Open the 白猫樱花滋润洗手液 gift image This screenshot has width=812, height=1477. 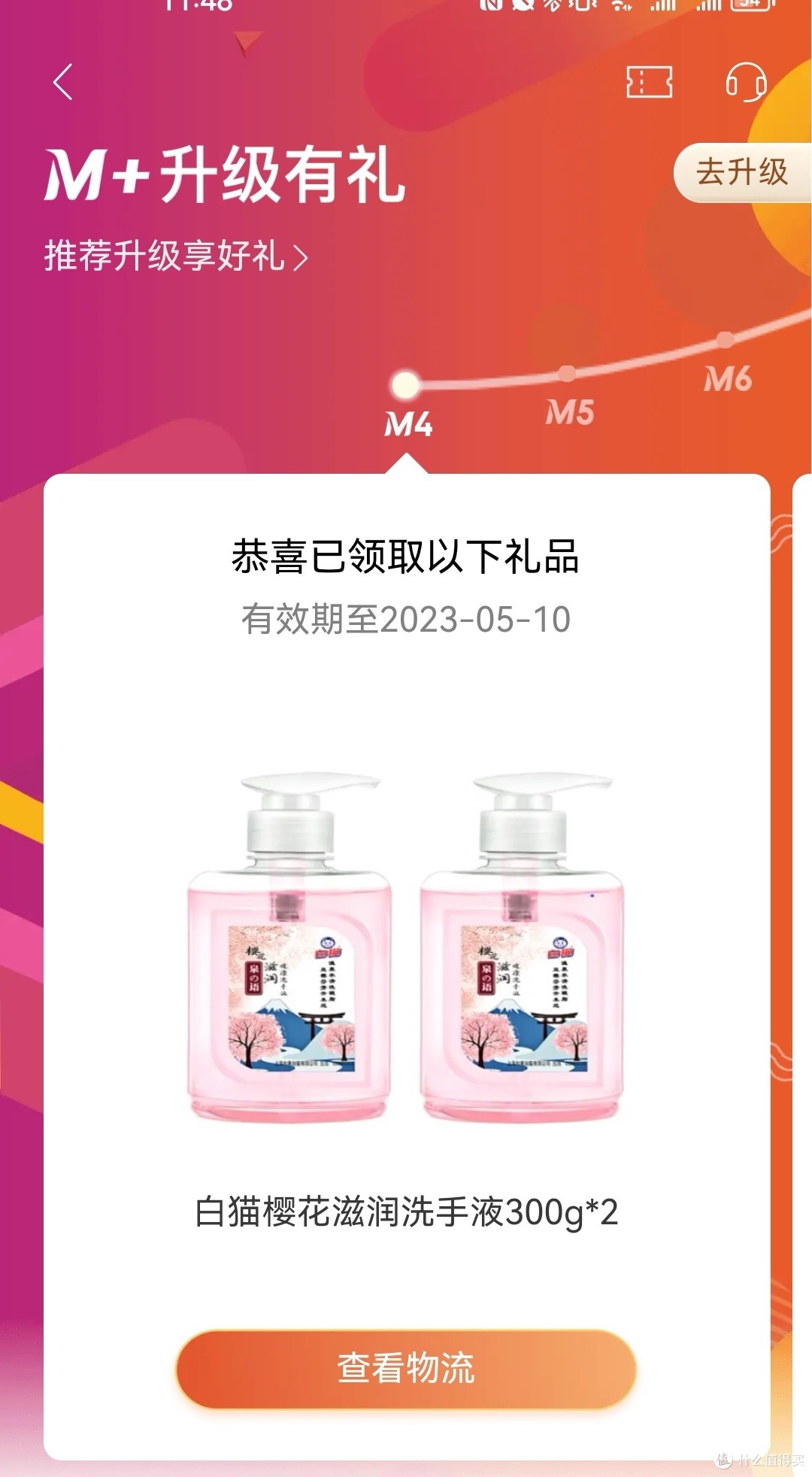point(406,946)
